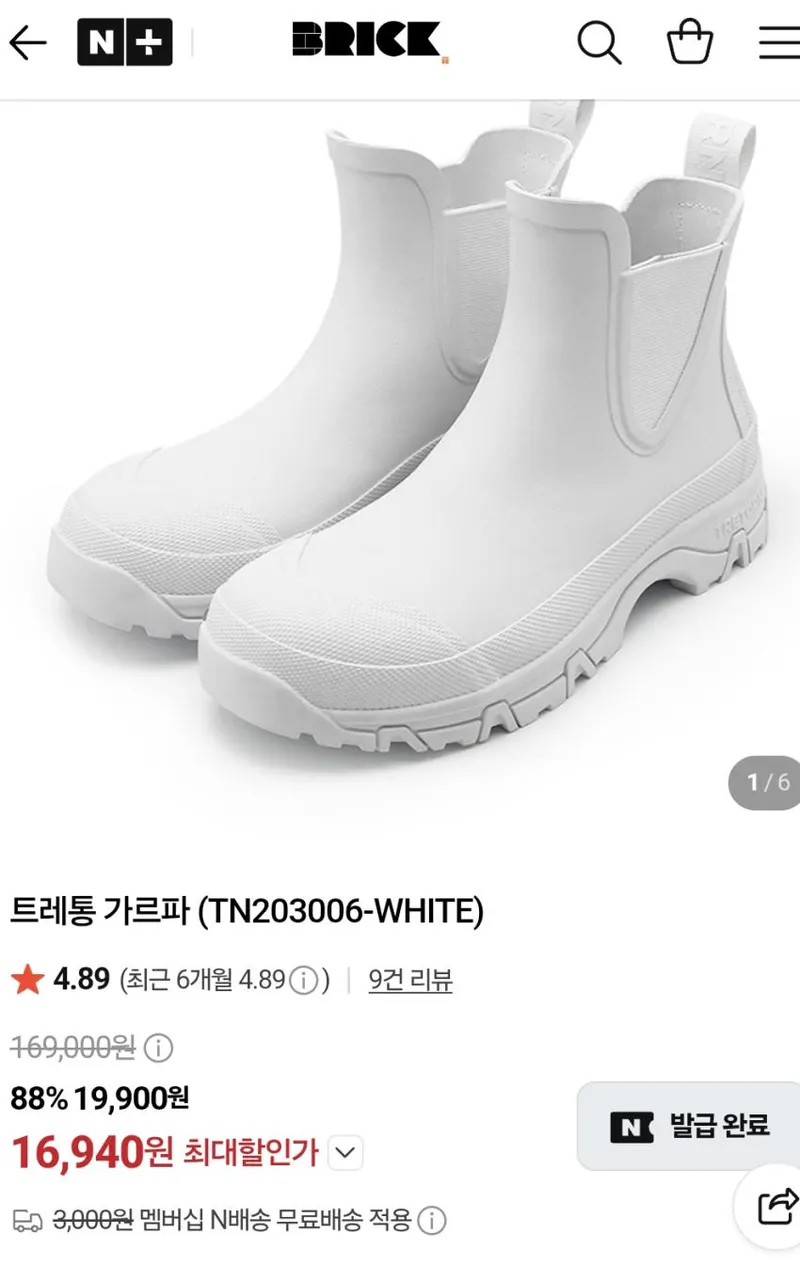Tap the info icon next to 최근 6개월 4.89
Image resolution: width=800 pixels, height=1267 pixels.
click(304, 980)
